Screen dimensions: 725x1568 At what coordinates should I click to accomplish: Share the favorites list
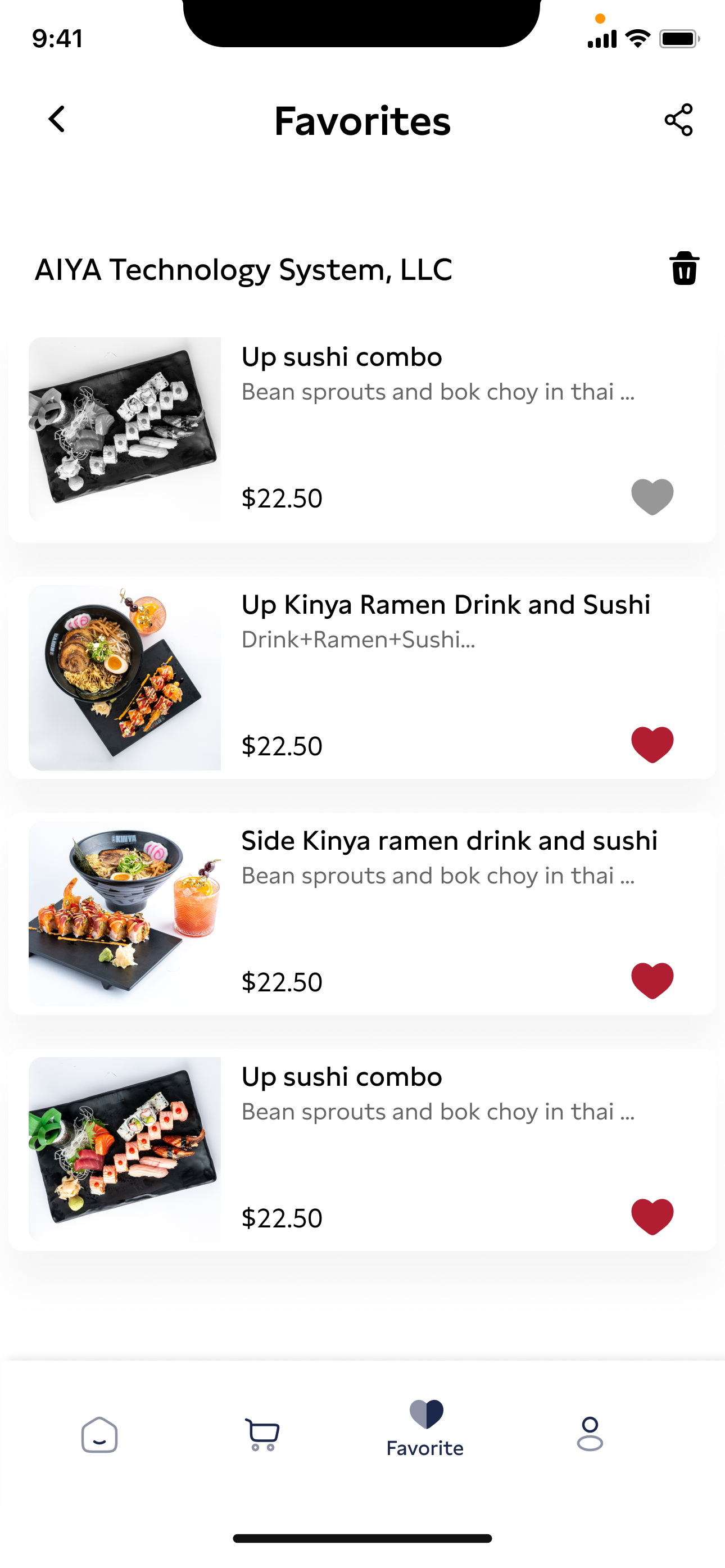(x=678, y=119)
